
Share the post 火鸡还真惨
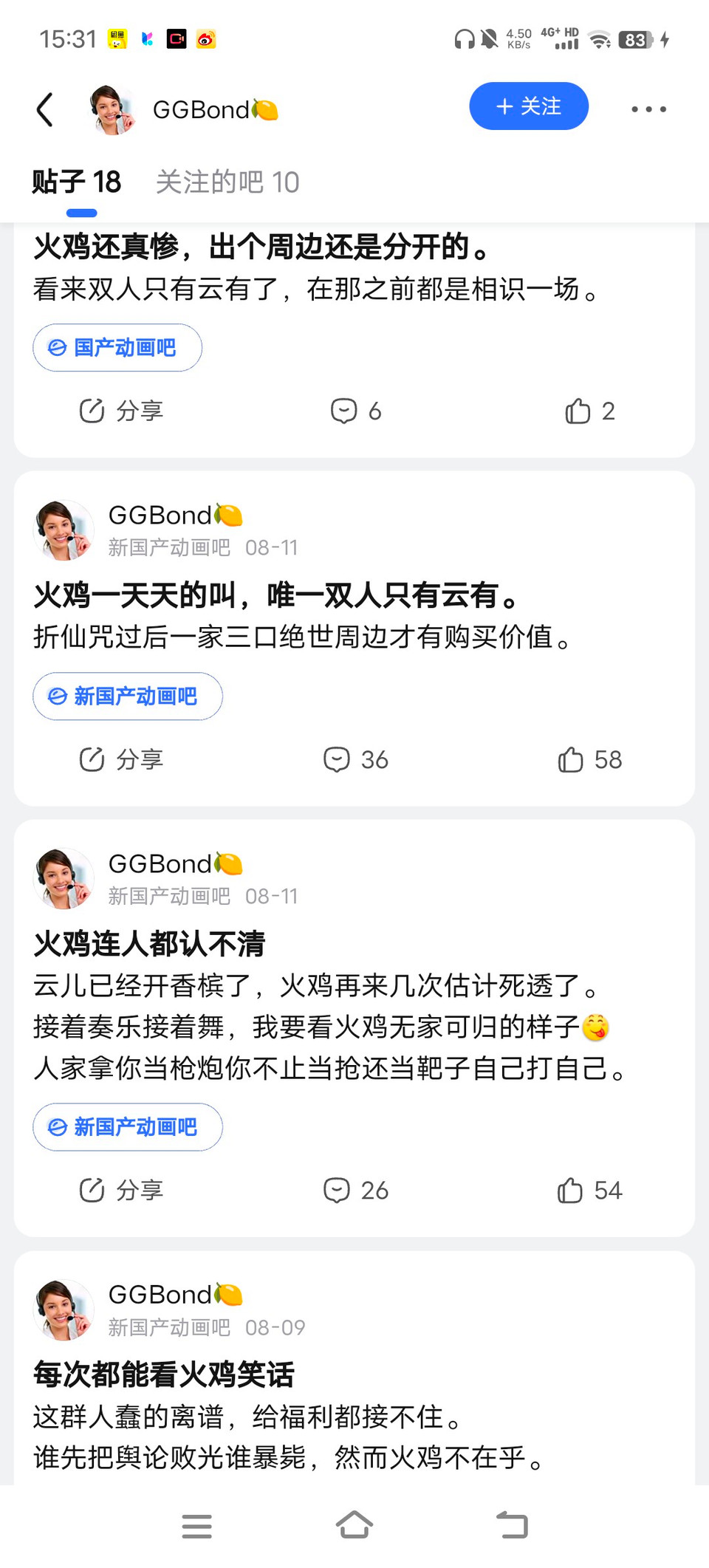coord(121,411)
